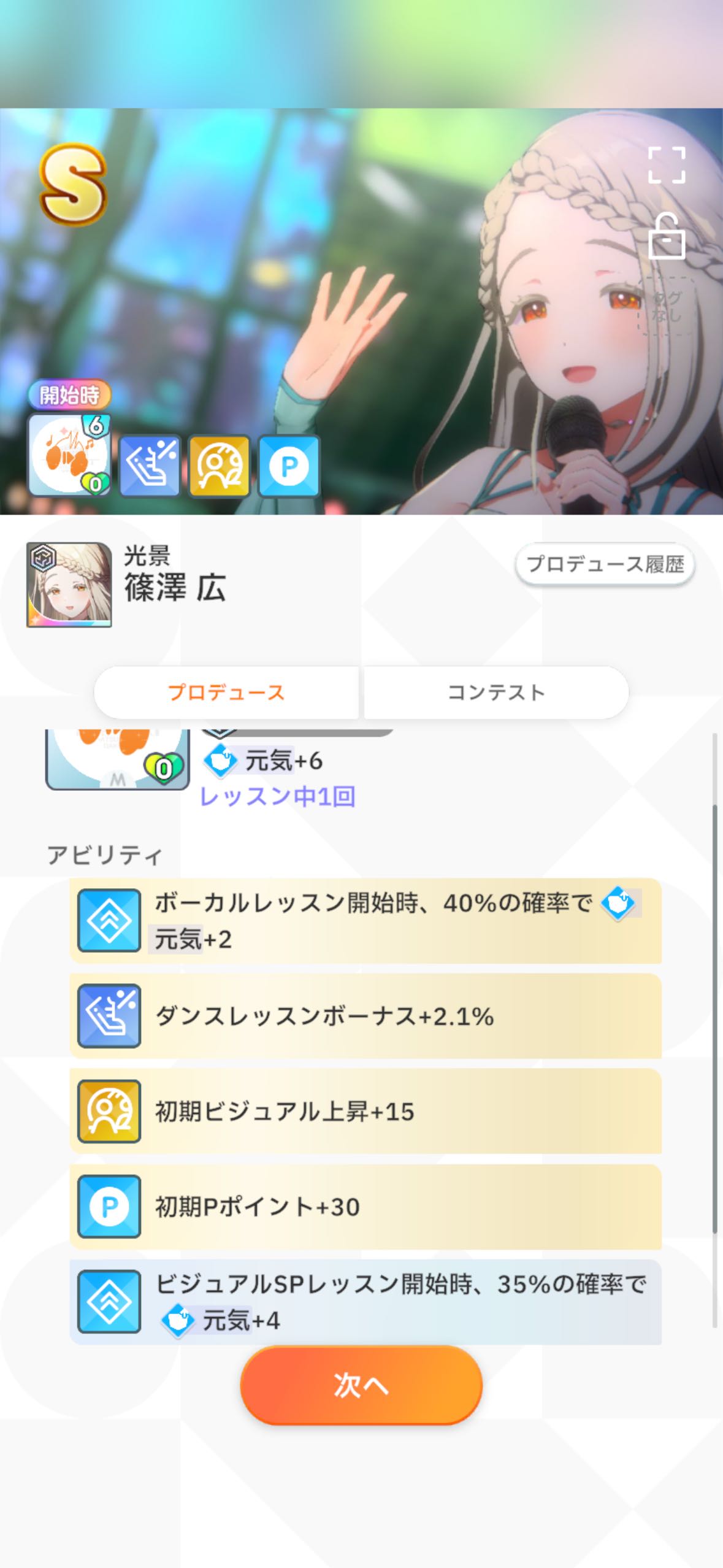723x1568 pixels.
Task: Toggle the lock icon on this memory
Action: [666, 237]
